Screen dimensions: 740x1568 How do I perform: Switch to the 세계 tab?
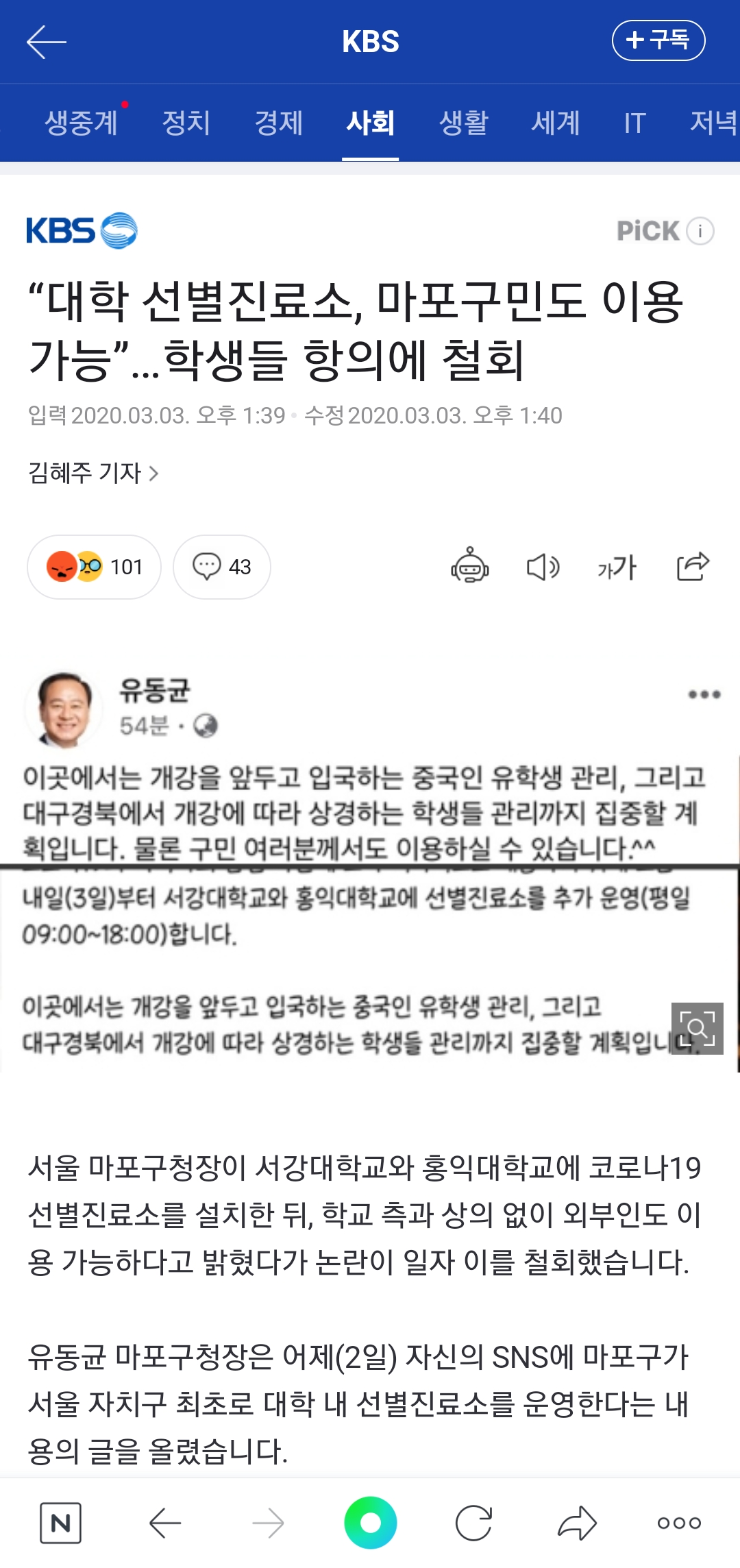coord(556,123)
